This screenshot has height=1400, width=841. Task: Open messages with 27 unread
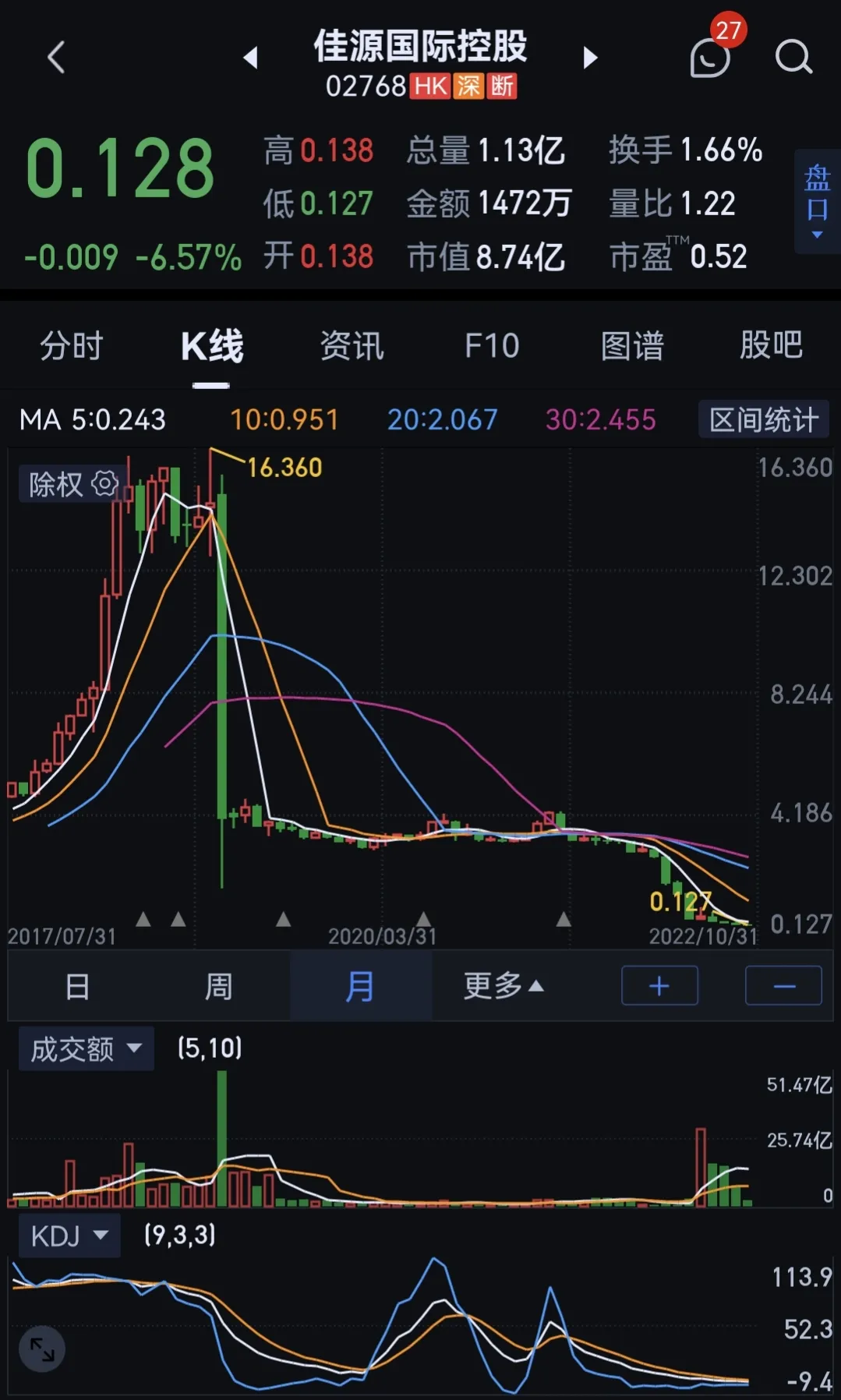point(710,56)
